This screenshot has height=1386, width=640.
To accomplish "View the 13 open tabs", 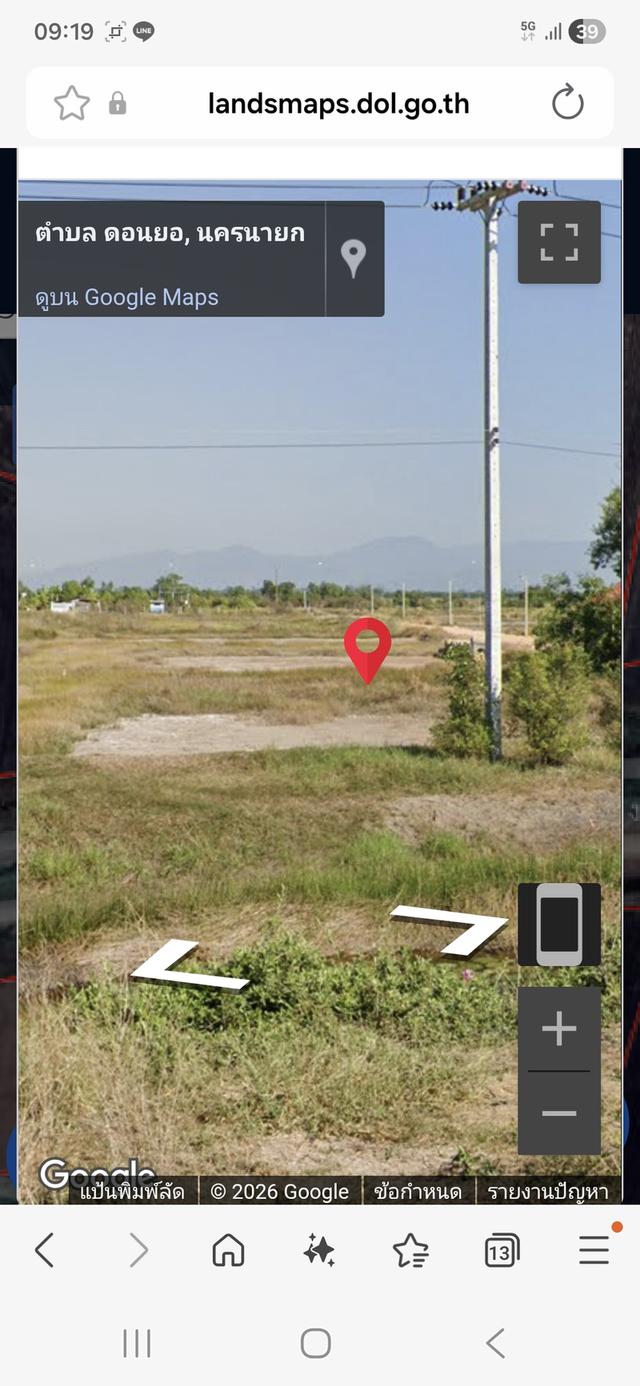I will [x=501, y=1251].
